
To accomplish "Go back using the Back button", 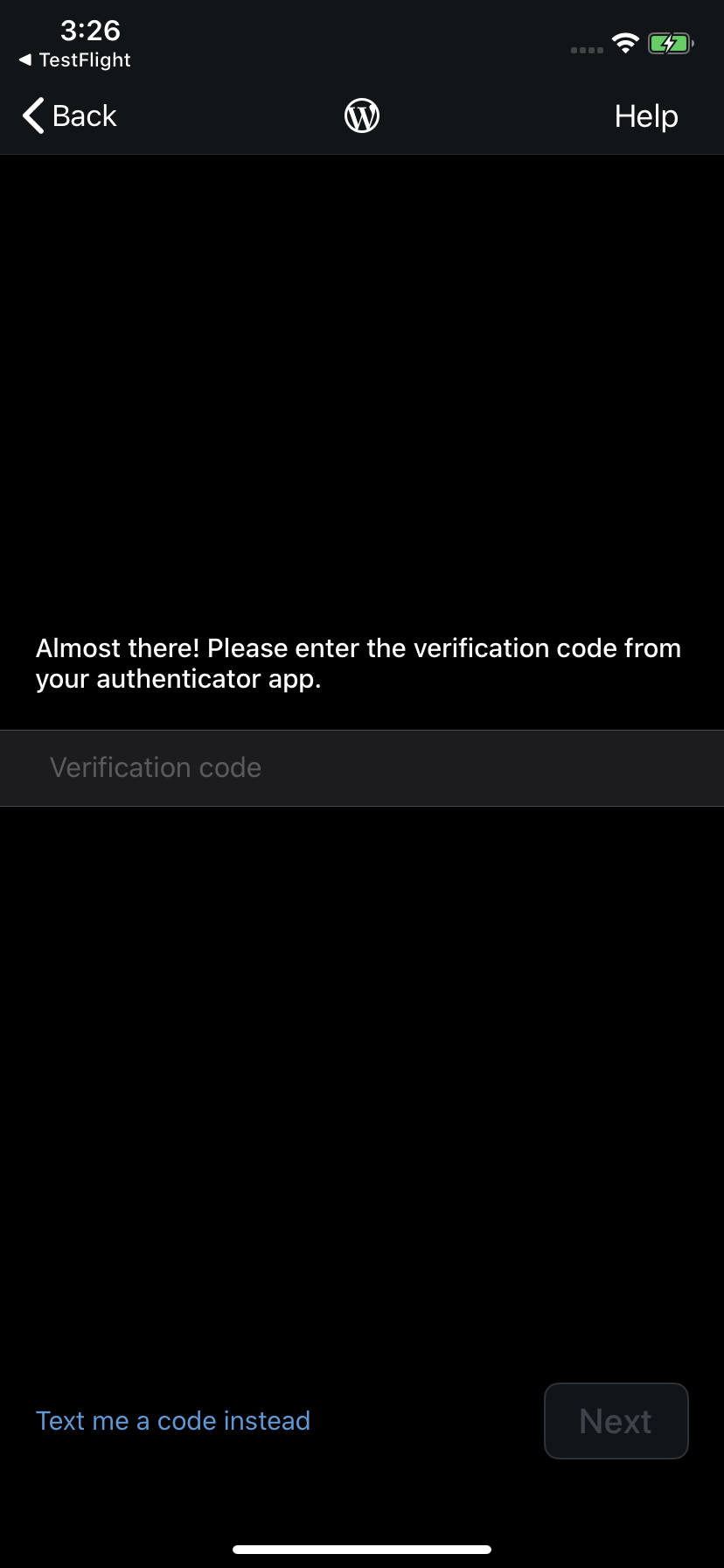I will (69, 115).
